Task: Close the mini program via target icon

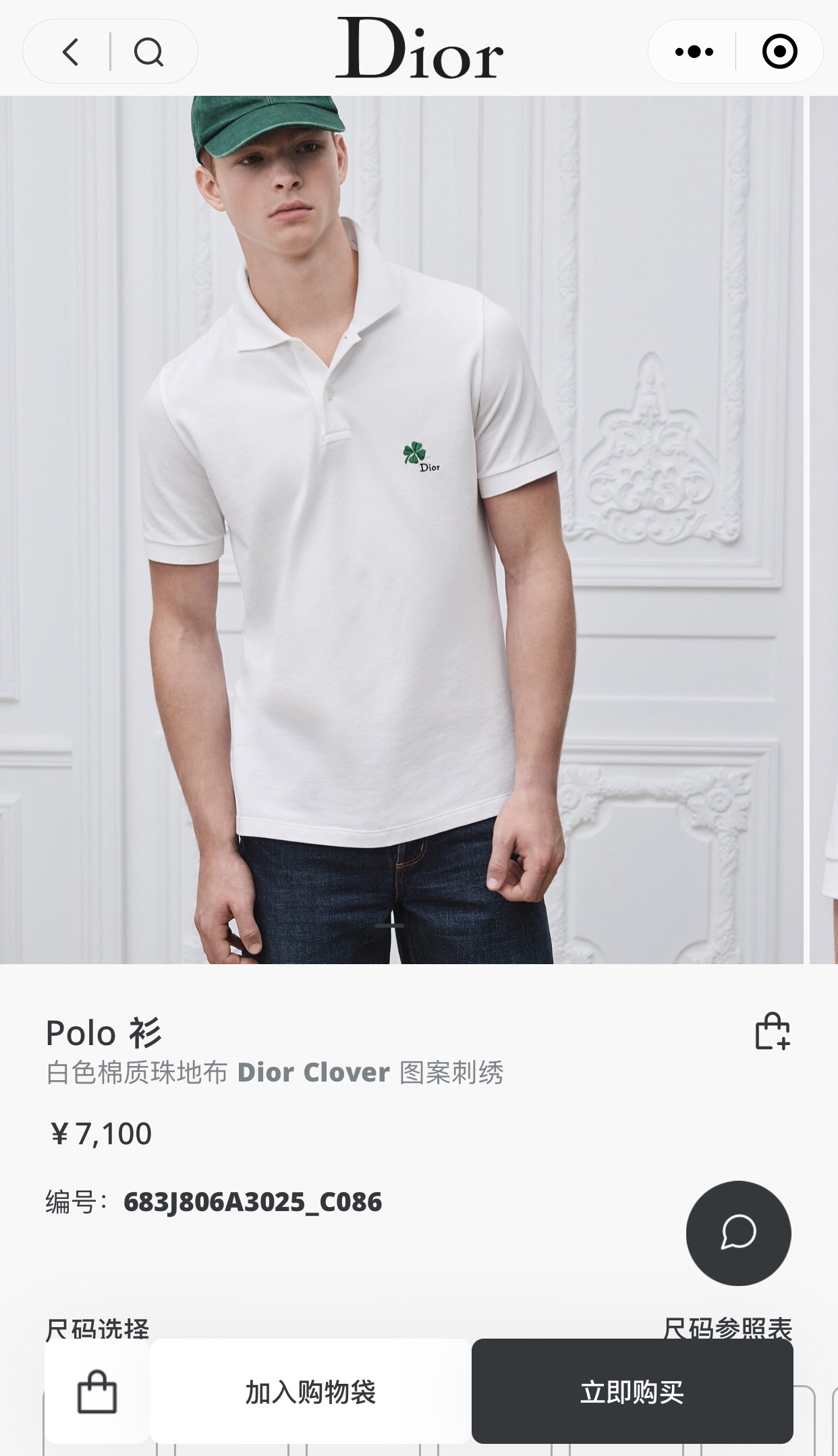Action: (779, 52)
